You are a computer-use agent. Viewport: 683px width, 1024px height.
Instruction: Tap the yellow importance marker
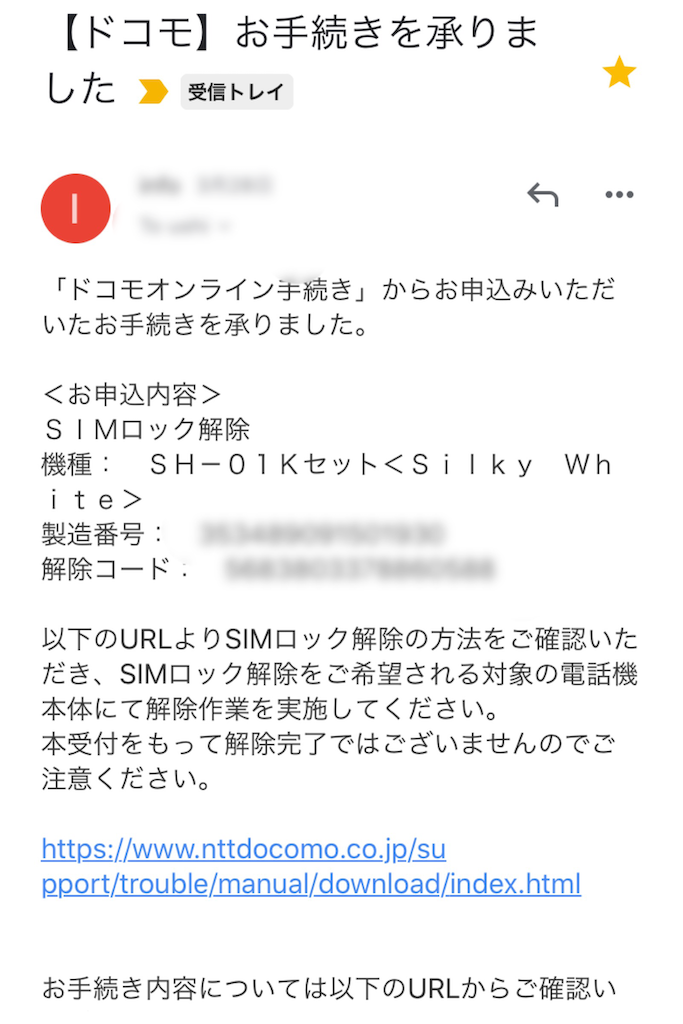(153, 92)
